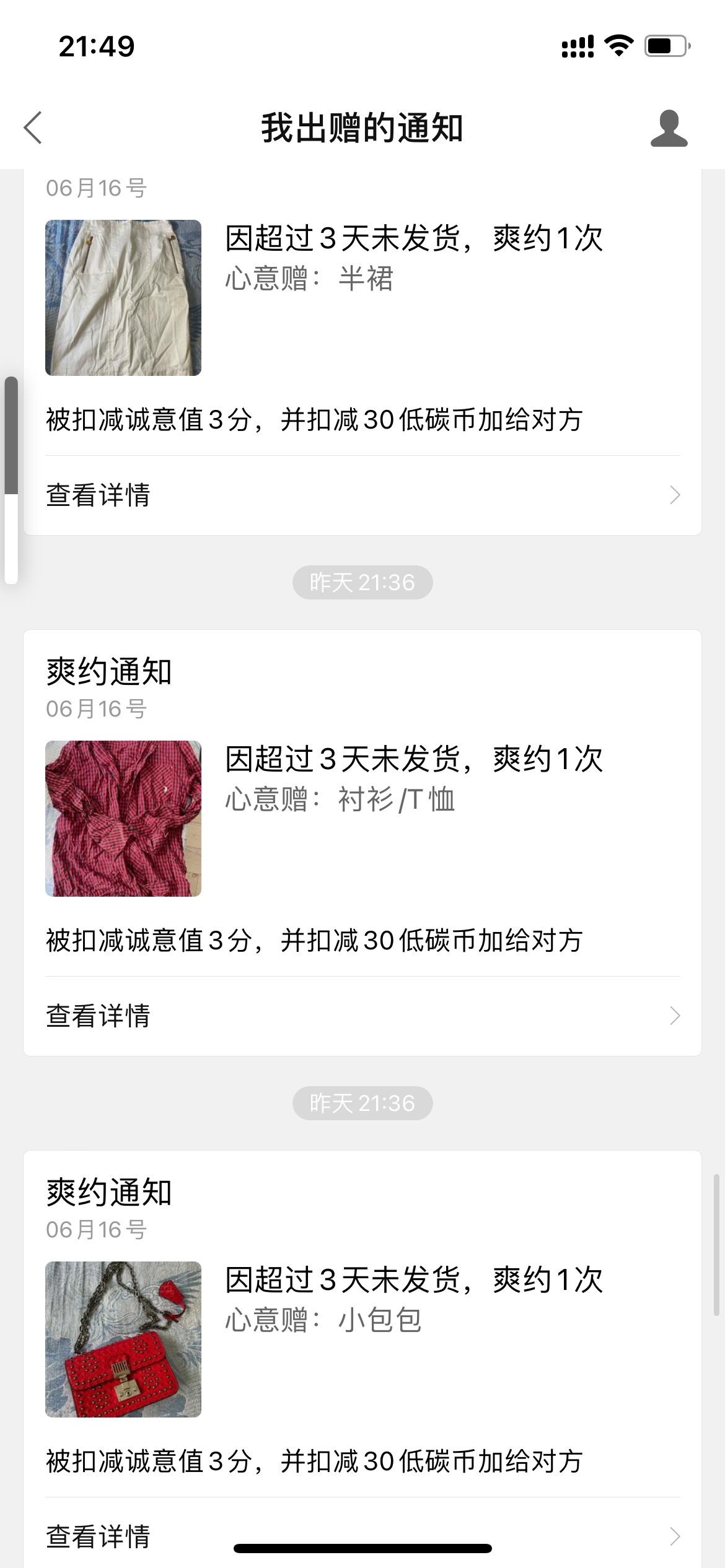Tap the 半裙 skirt photo thumbnail

click(x=123, y=298)
